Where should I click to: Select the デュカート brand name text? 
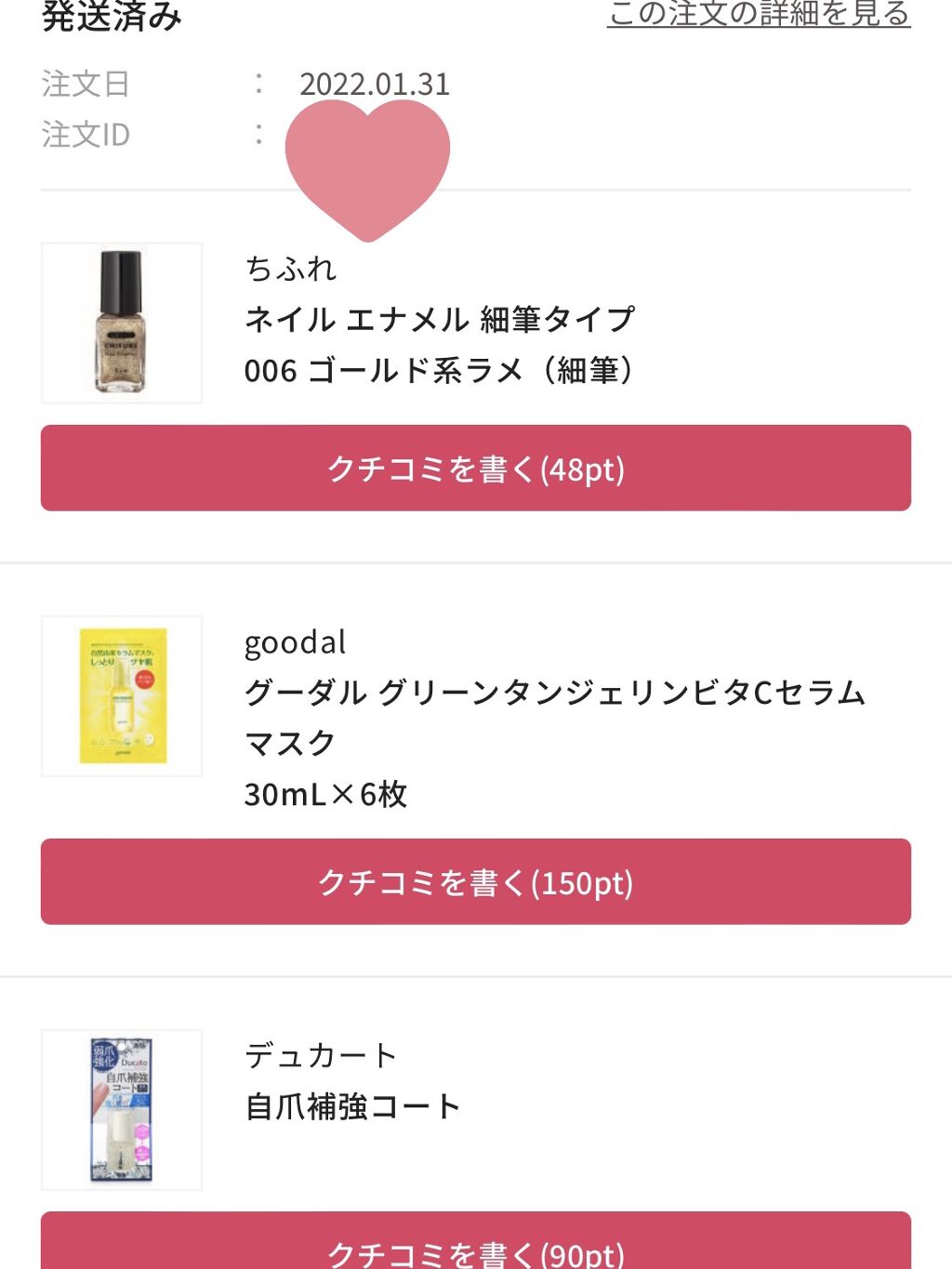click(321, 1053)
